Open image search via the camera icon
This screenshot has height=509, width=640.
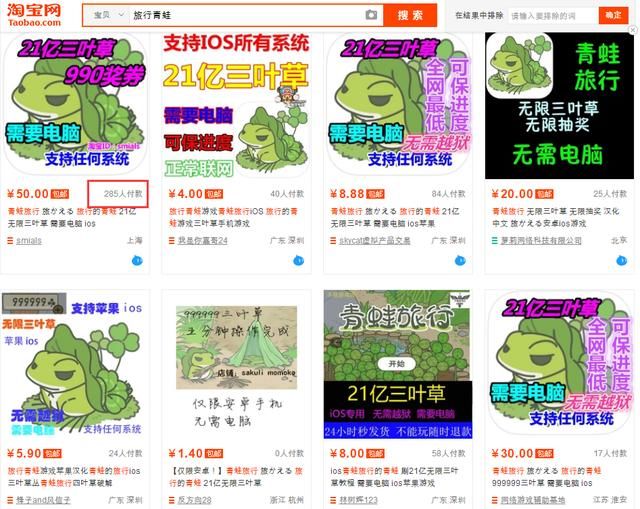coord(371,15)
